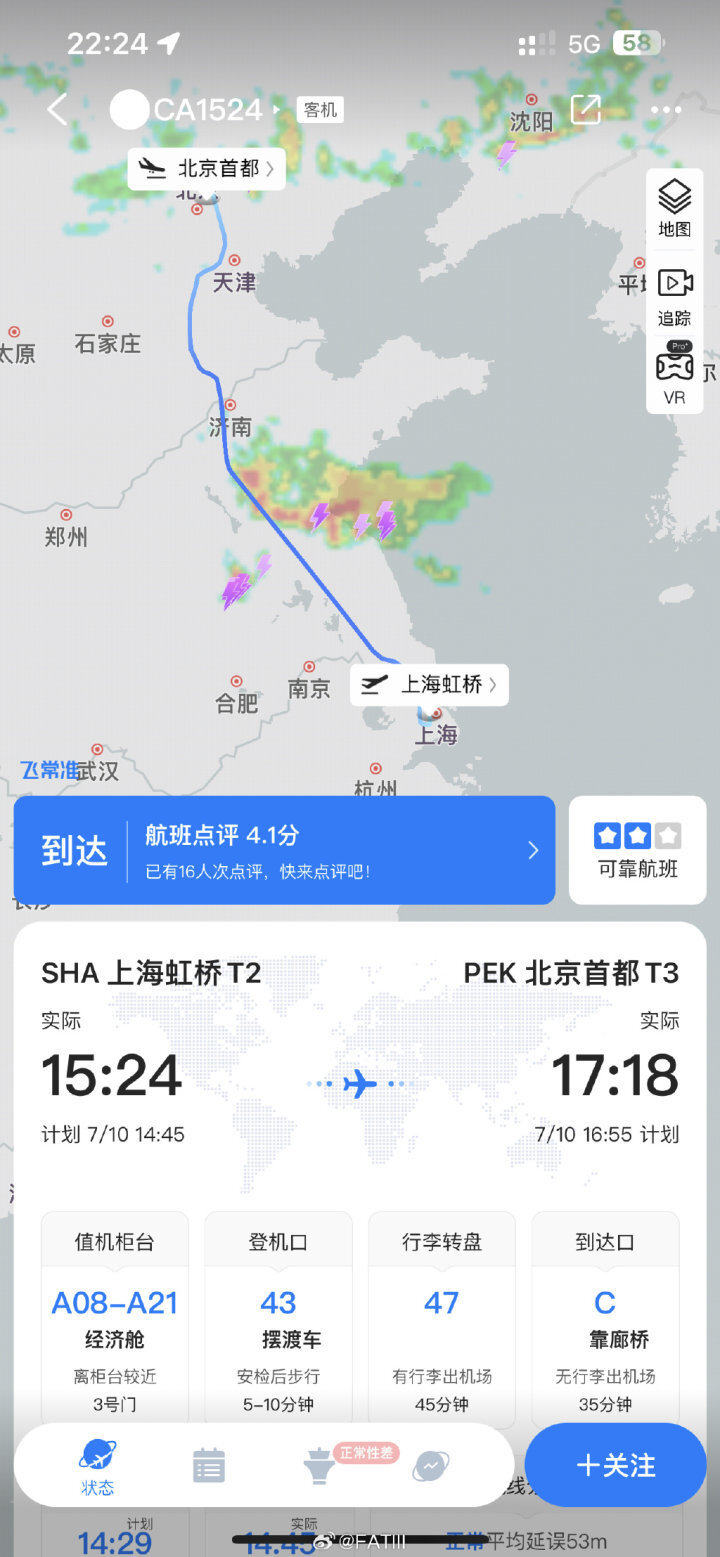Start 追踪 flight tracking
Image resolution: width=720 pixels, height=1557 pixels.
tap(674, 297)
